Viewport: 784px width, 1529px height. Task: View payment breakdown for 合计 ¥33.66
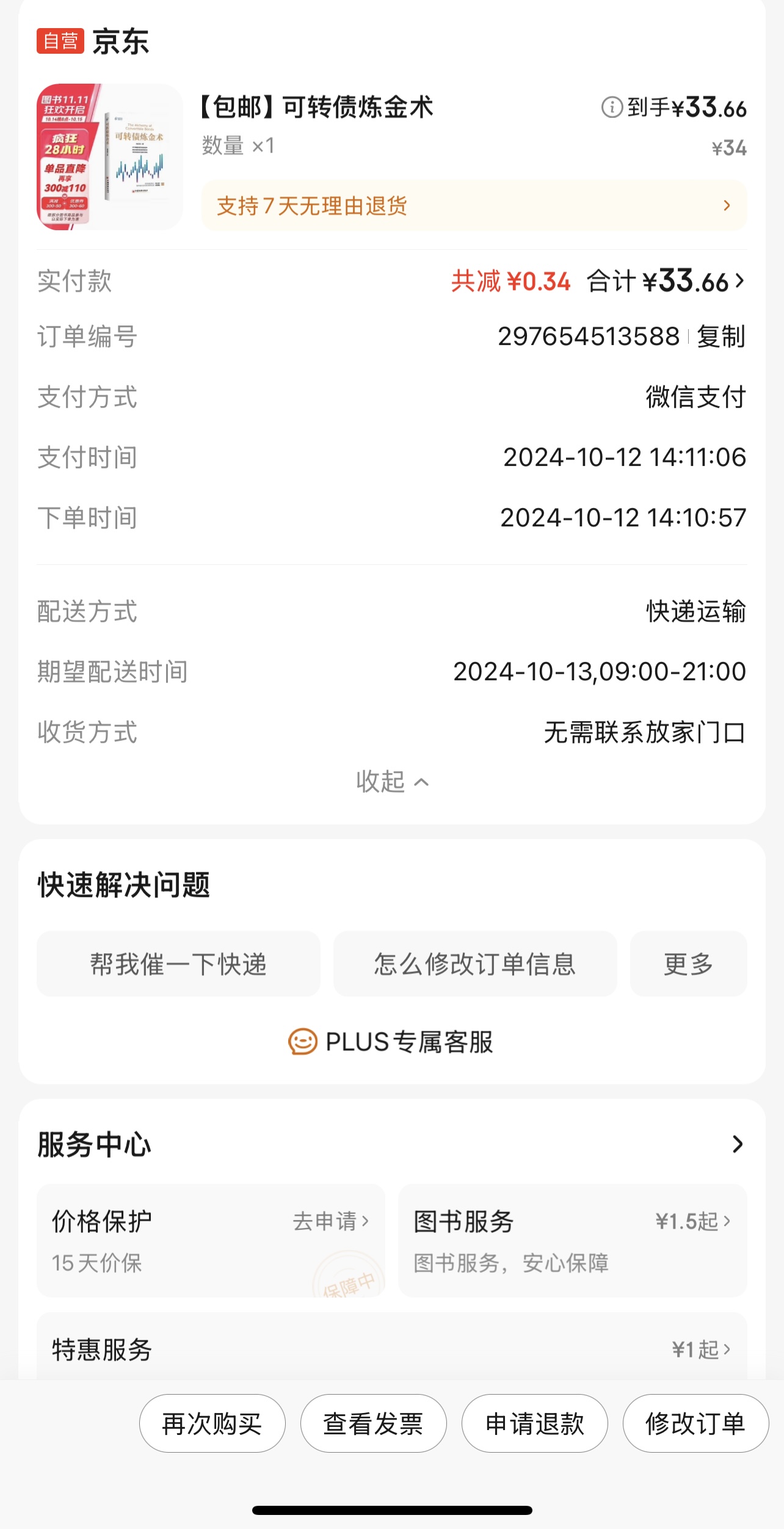point(666,282)
